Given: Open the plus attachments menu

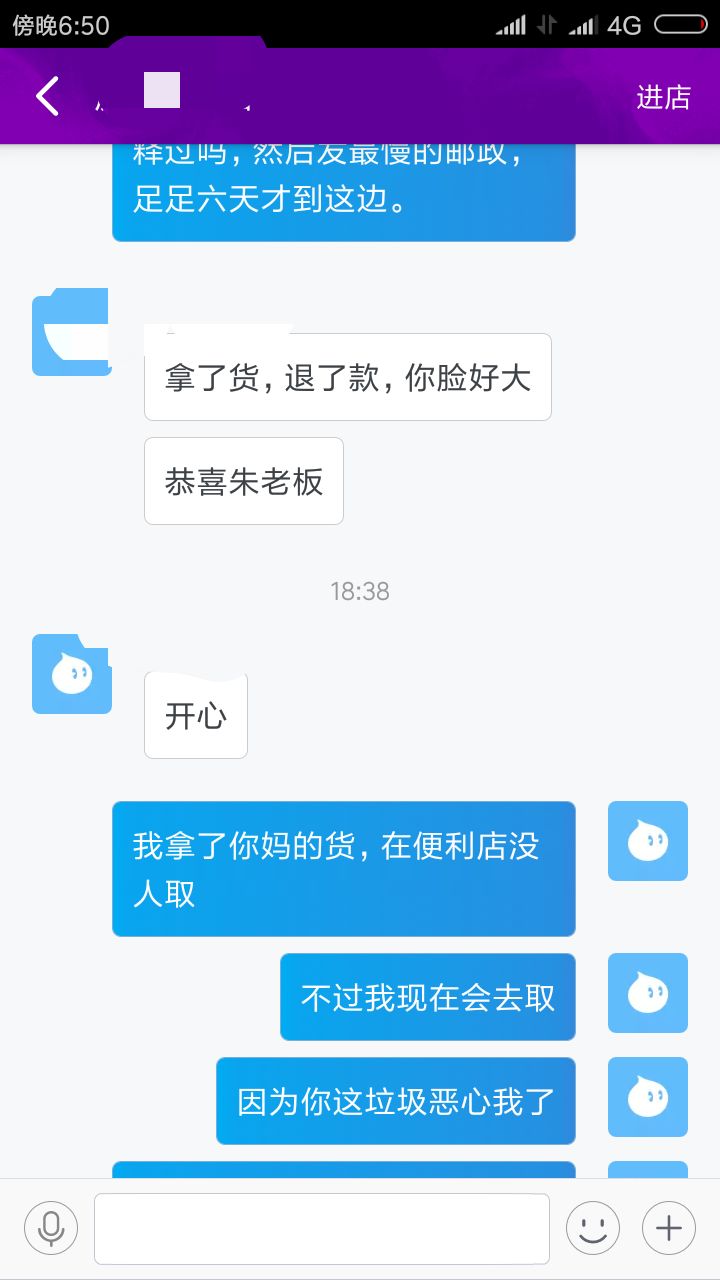Looking at the screenshot, I should tap(668, 1227).
